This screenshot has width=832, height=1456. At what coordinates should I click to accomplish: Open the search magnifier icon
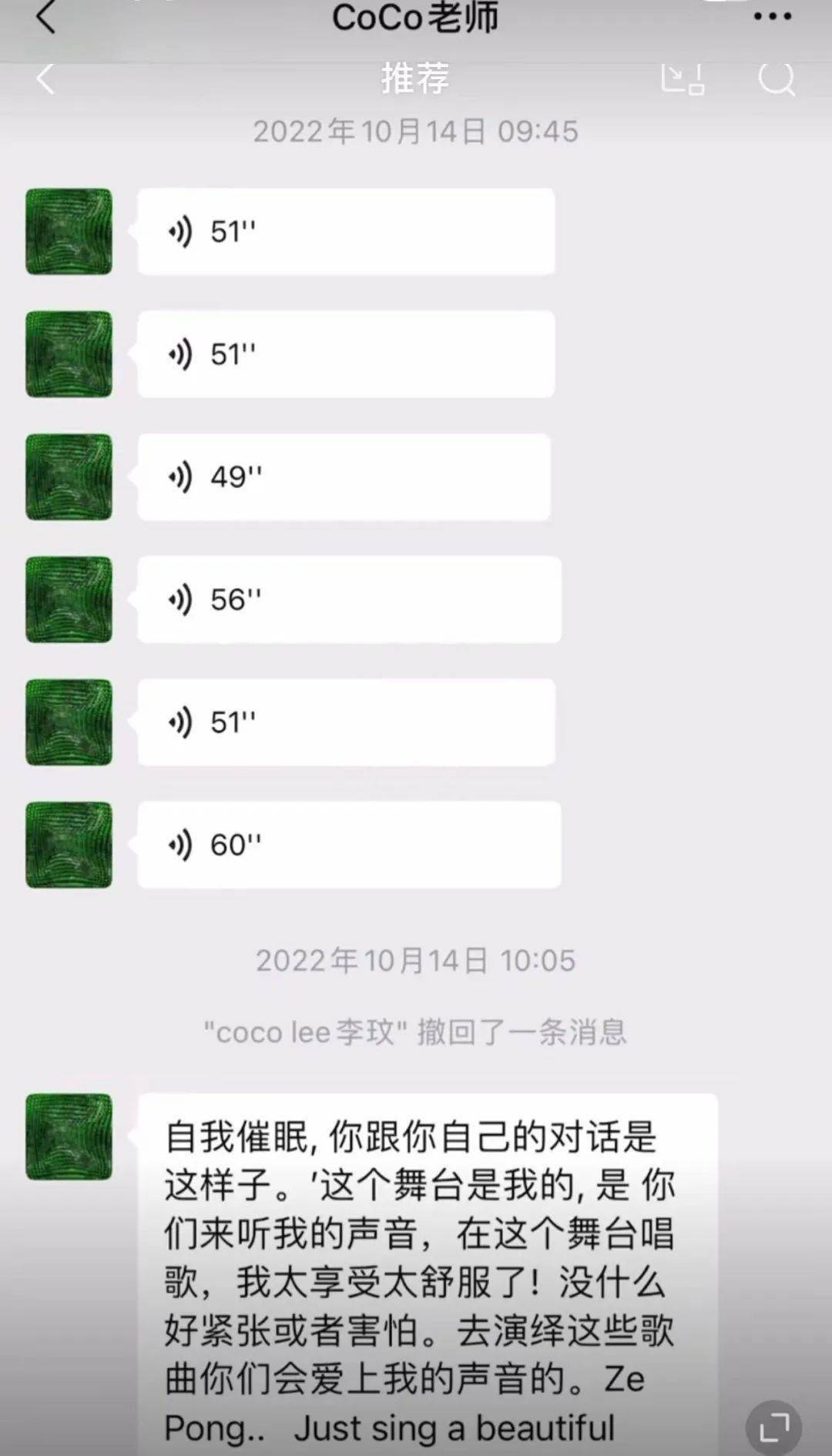tap(776, 79)
